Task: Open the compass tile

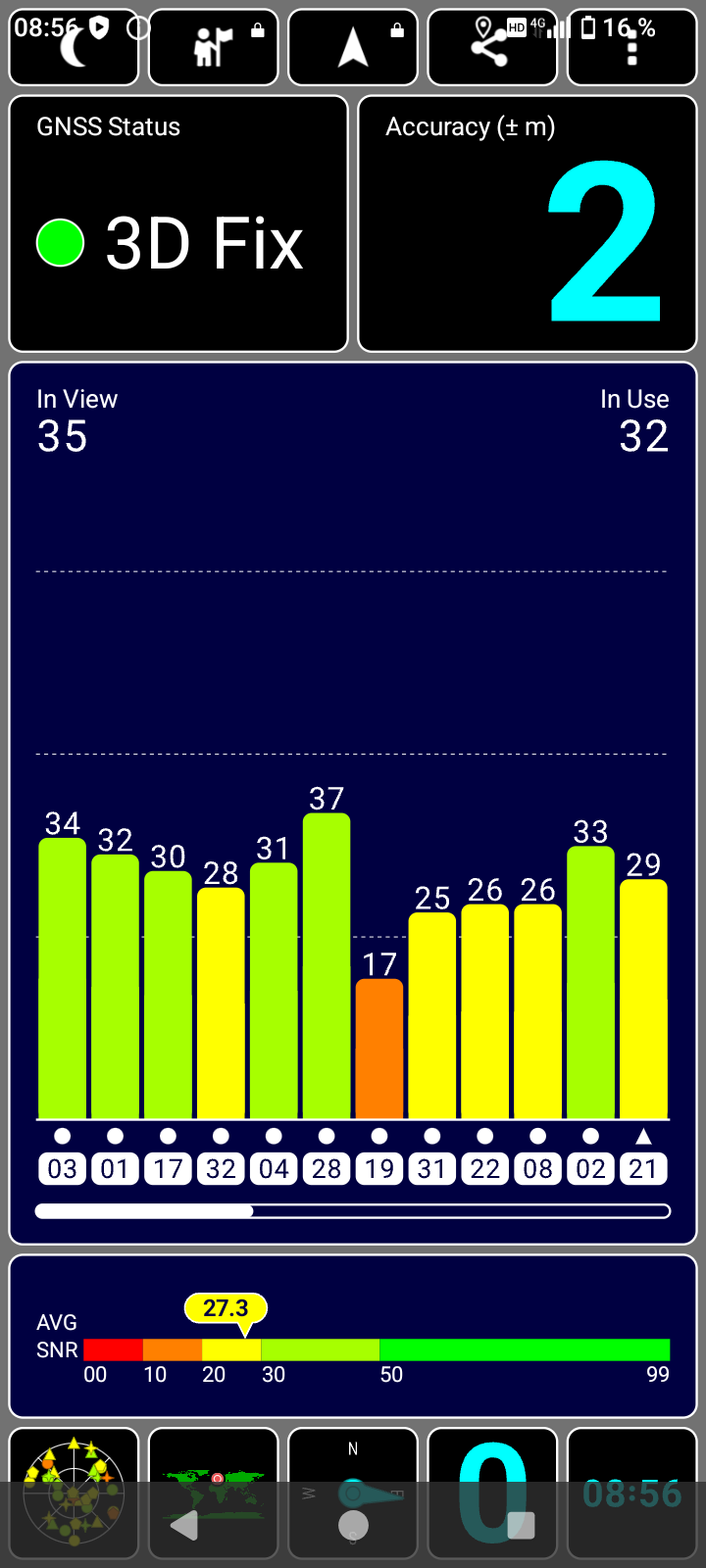Action: (353, 1493)
